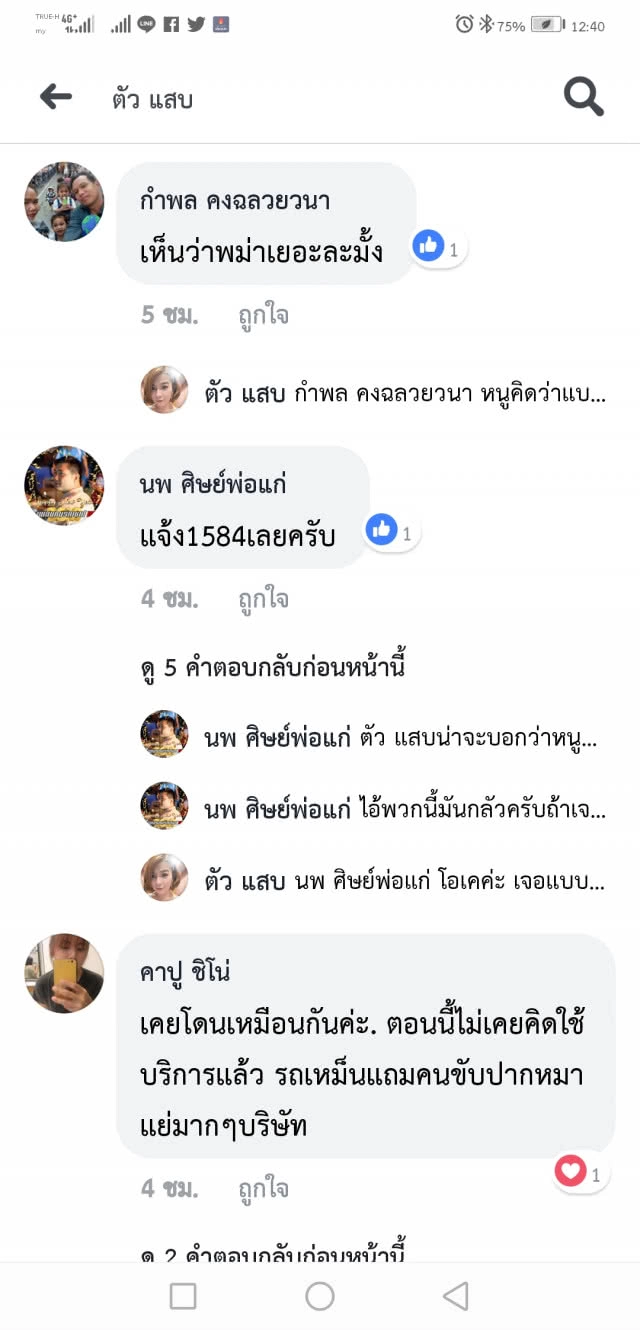
Task: Like นพ ศิษย์พ่อแก่'s 1584 comment
Action: click(263, 600)
